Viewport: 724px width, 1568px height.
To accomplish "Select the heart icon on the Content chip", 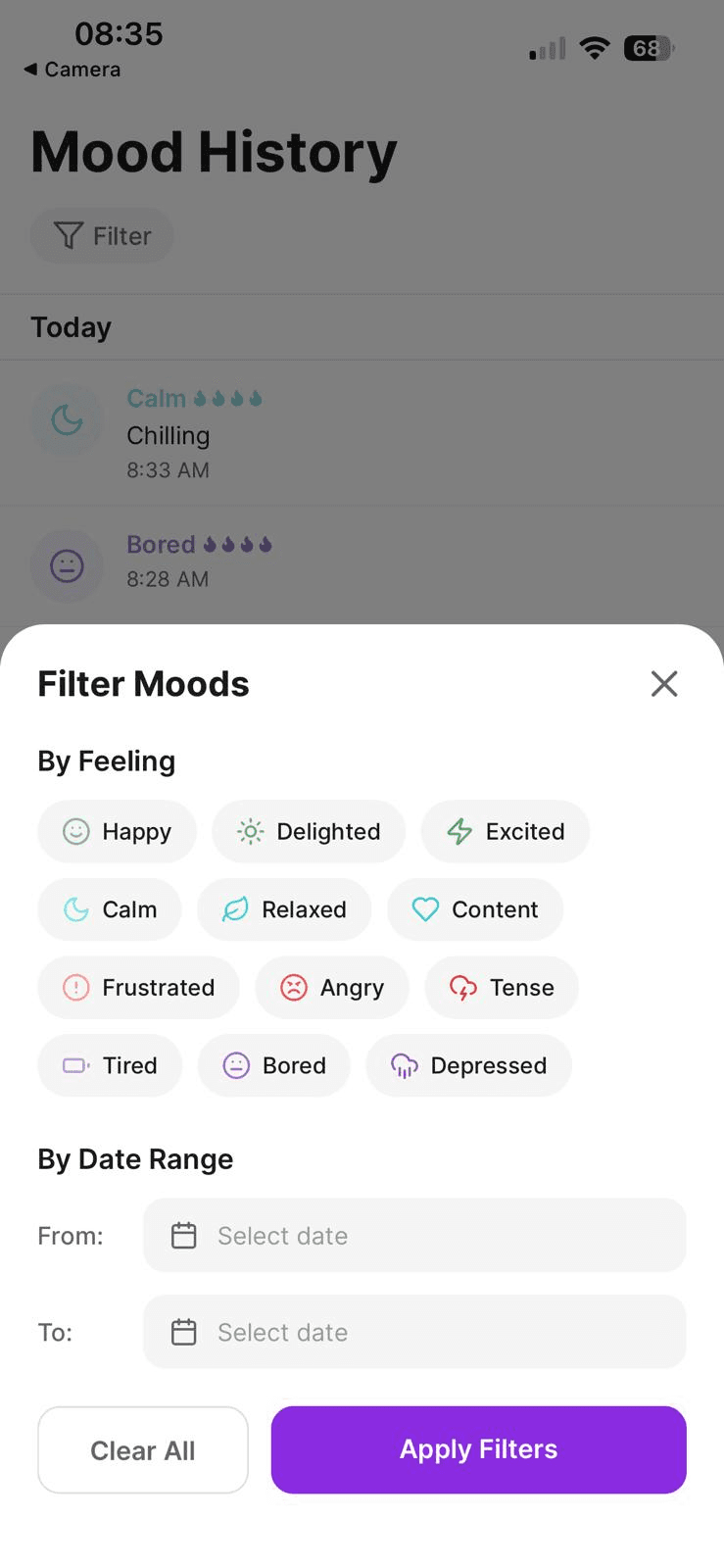I will [424, 909].
